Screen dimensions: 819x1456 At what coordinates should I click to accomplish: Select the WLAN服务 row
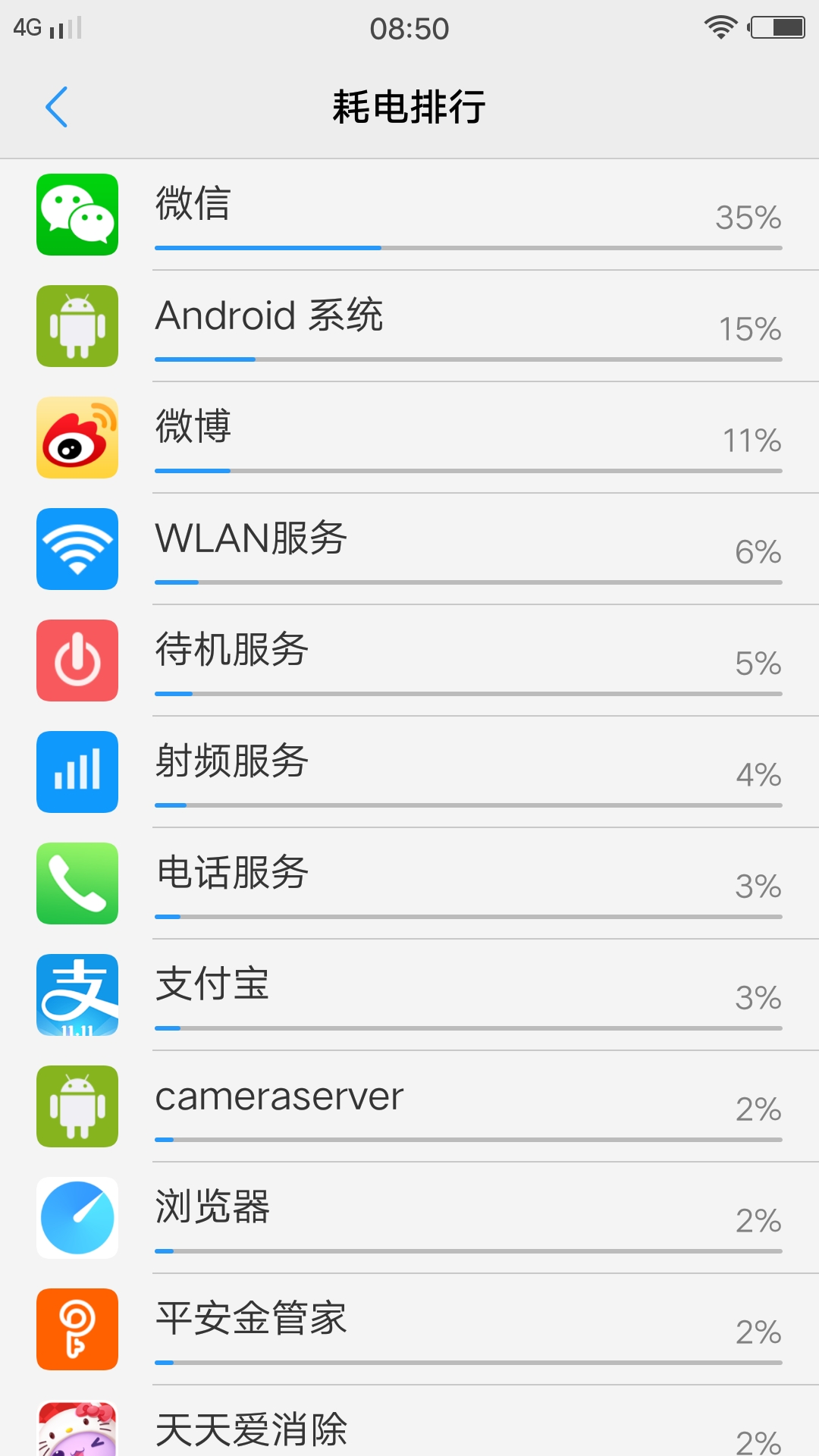point(409,549)
